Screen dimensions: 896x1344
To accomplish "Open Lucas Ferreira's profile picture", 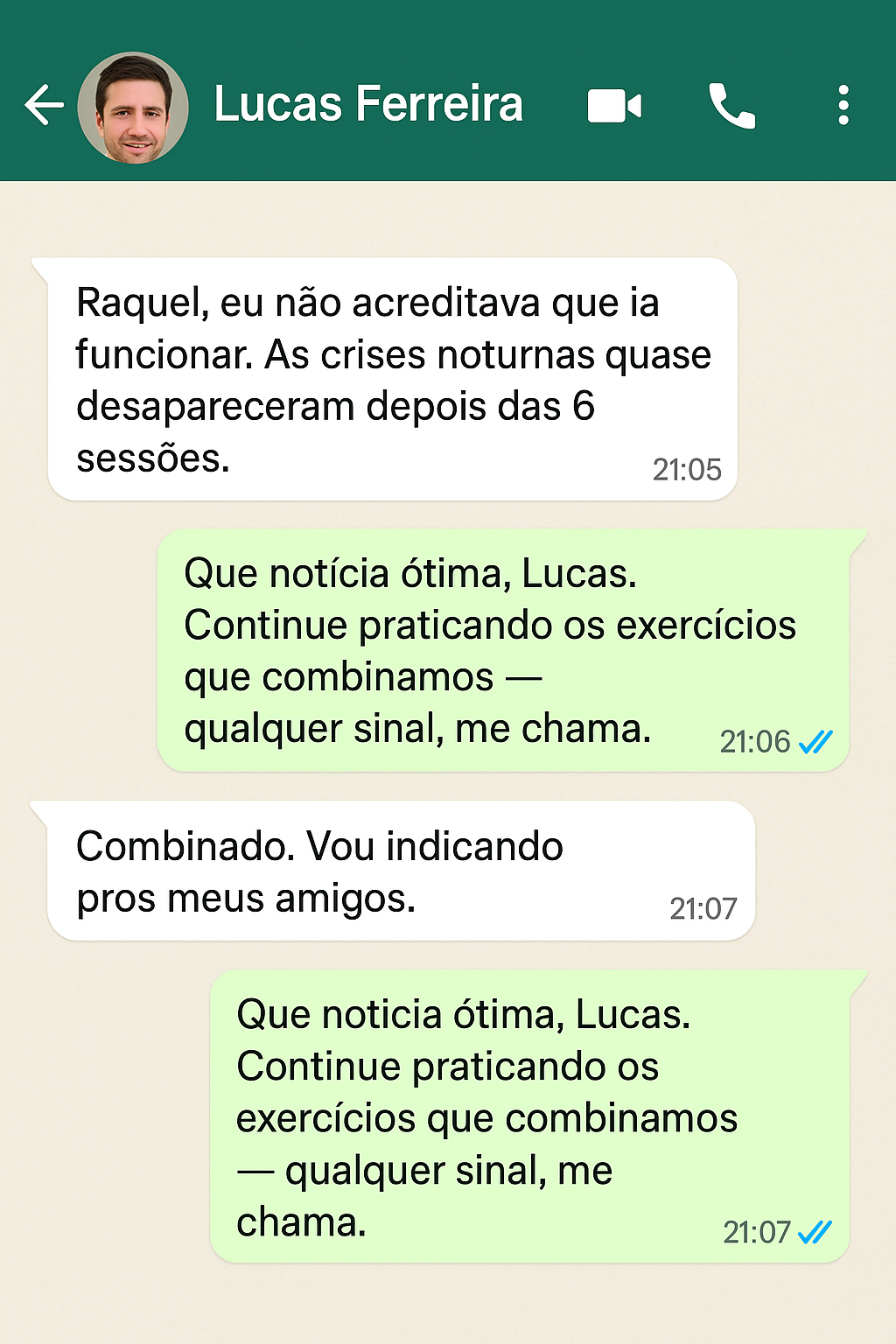I will (x=133, y=108).
